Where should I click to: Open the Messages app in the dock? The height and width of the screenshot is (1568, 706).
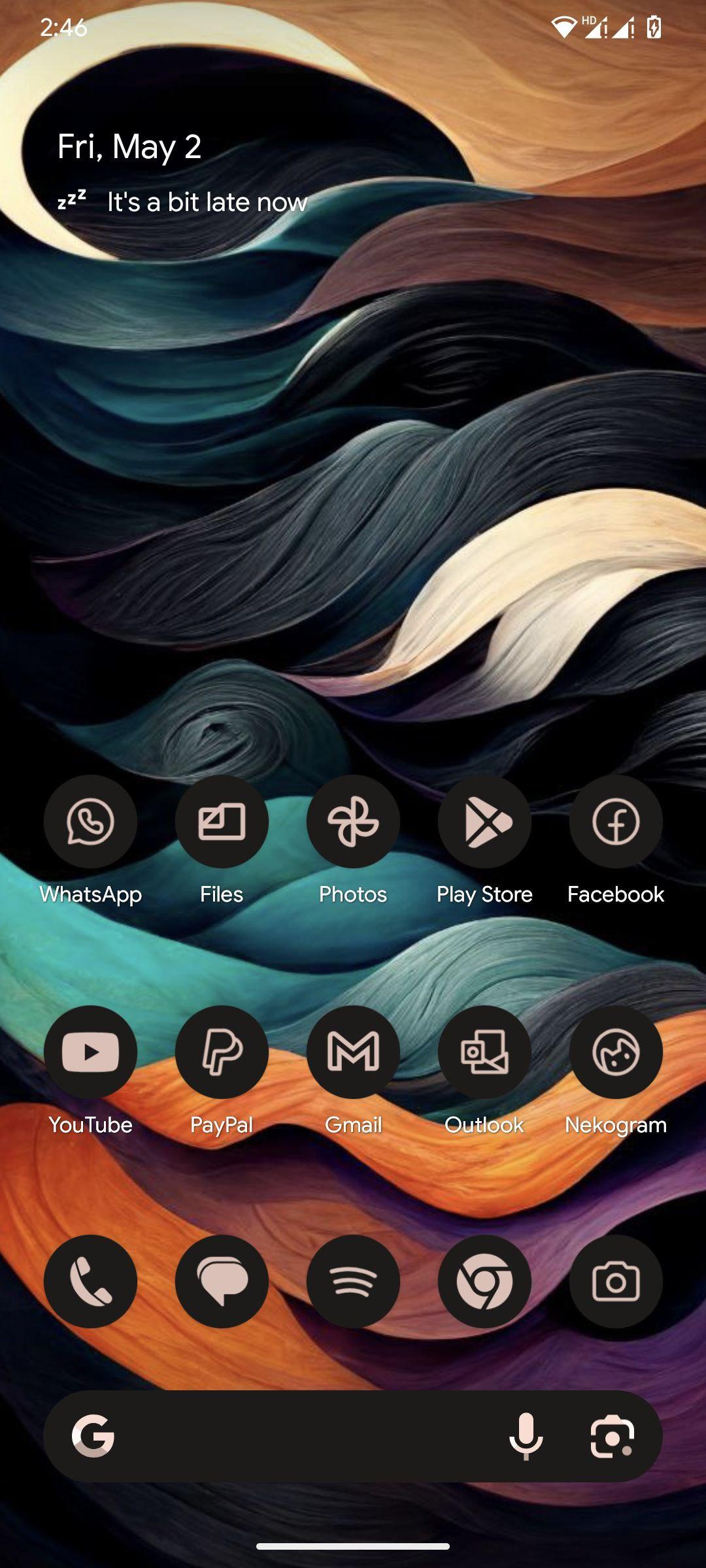(222, 1281)
